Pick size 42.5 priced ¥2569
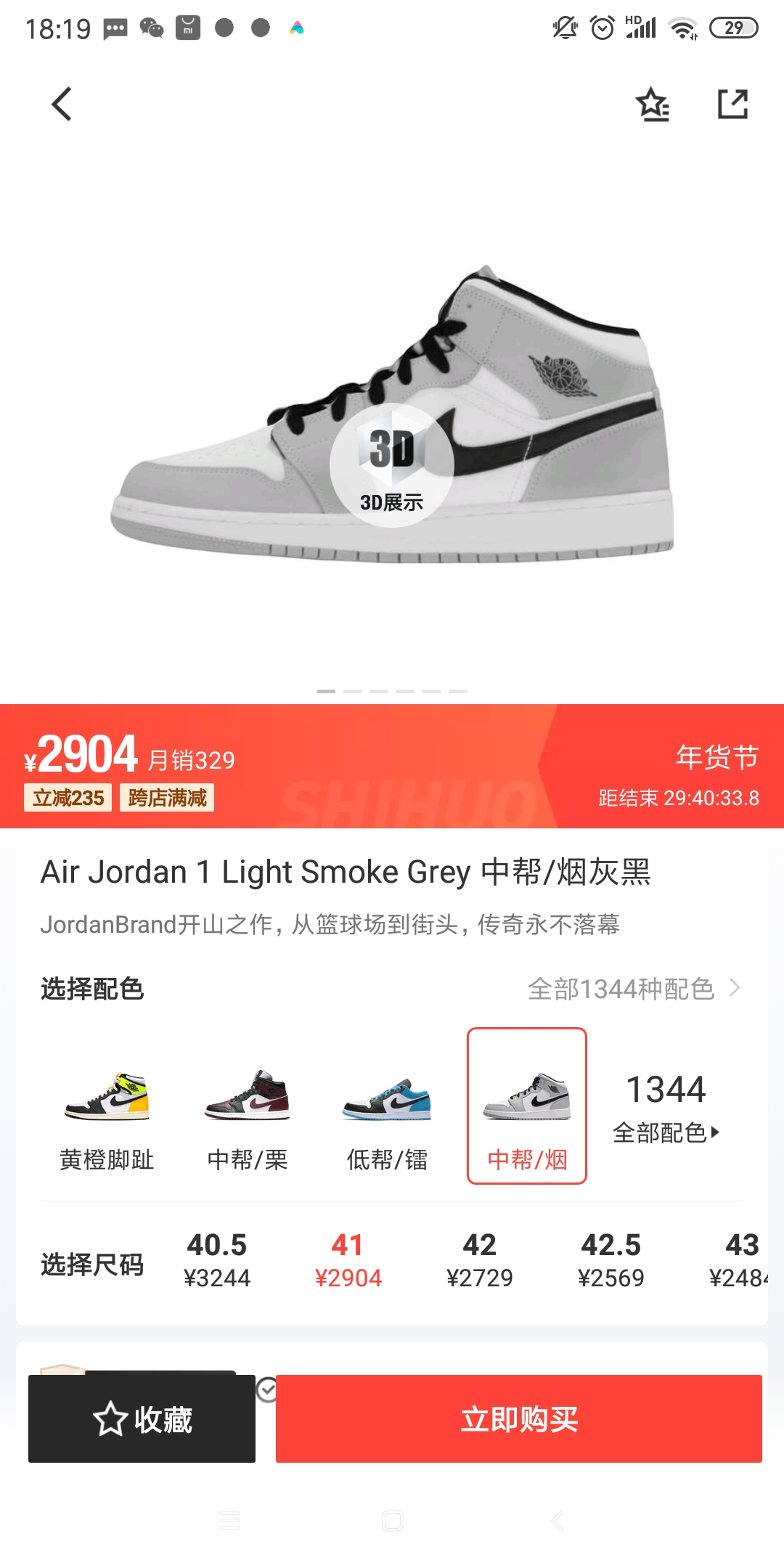 611,1260
